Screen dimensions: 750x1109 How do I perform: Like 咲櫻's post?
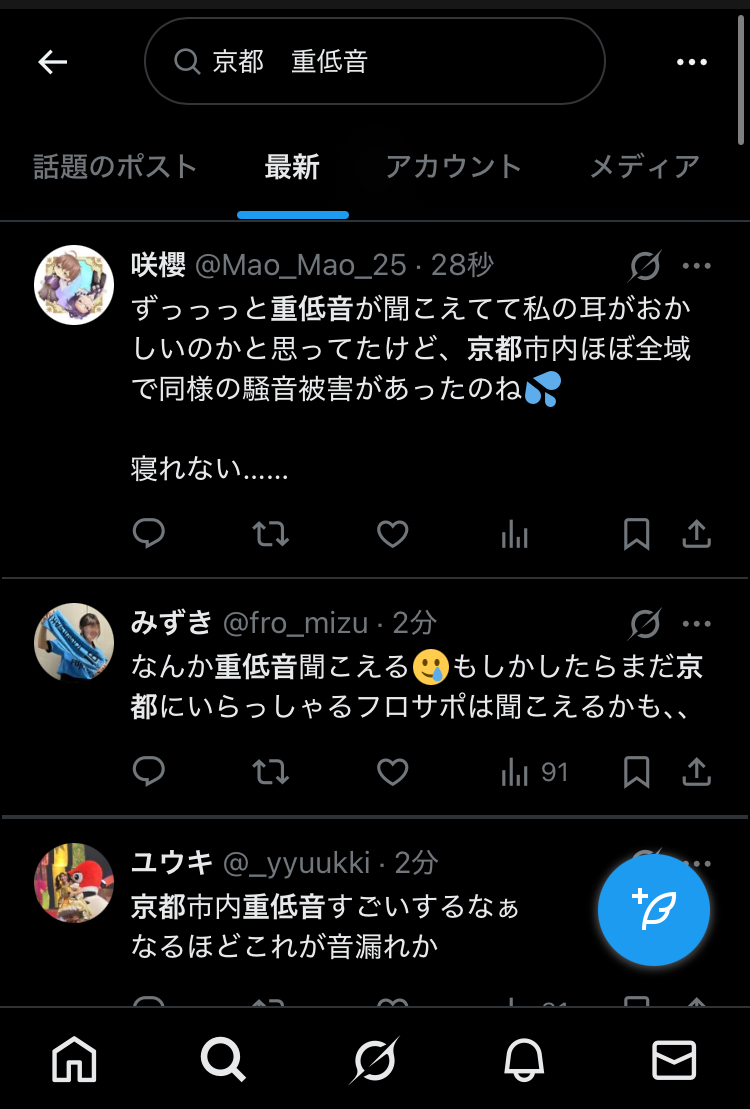[x=393, y=533]
